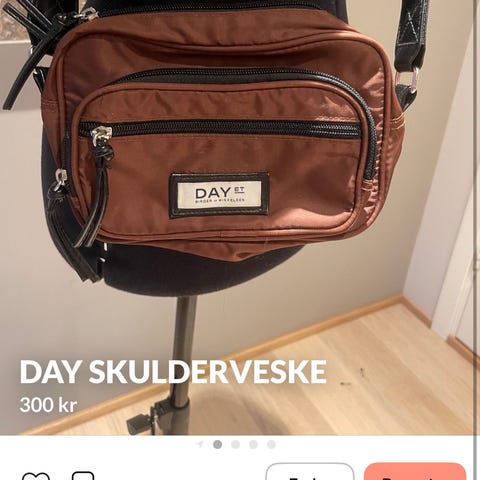
Task: Like this listing with the heart icon
Action: [x=36, y=476]
